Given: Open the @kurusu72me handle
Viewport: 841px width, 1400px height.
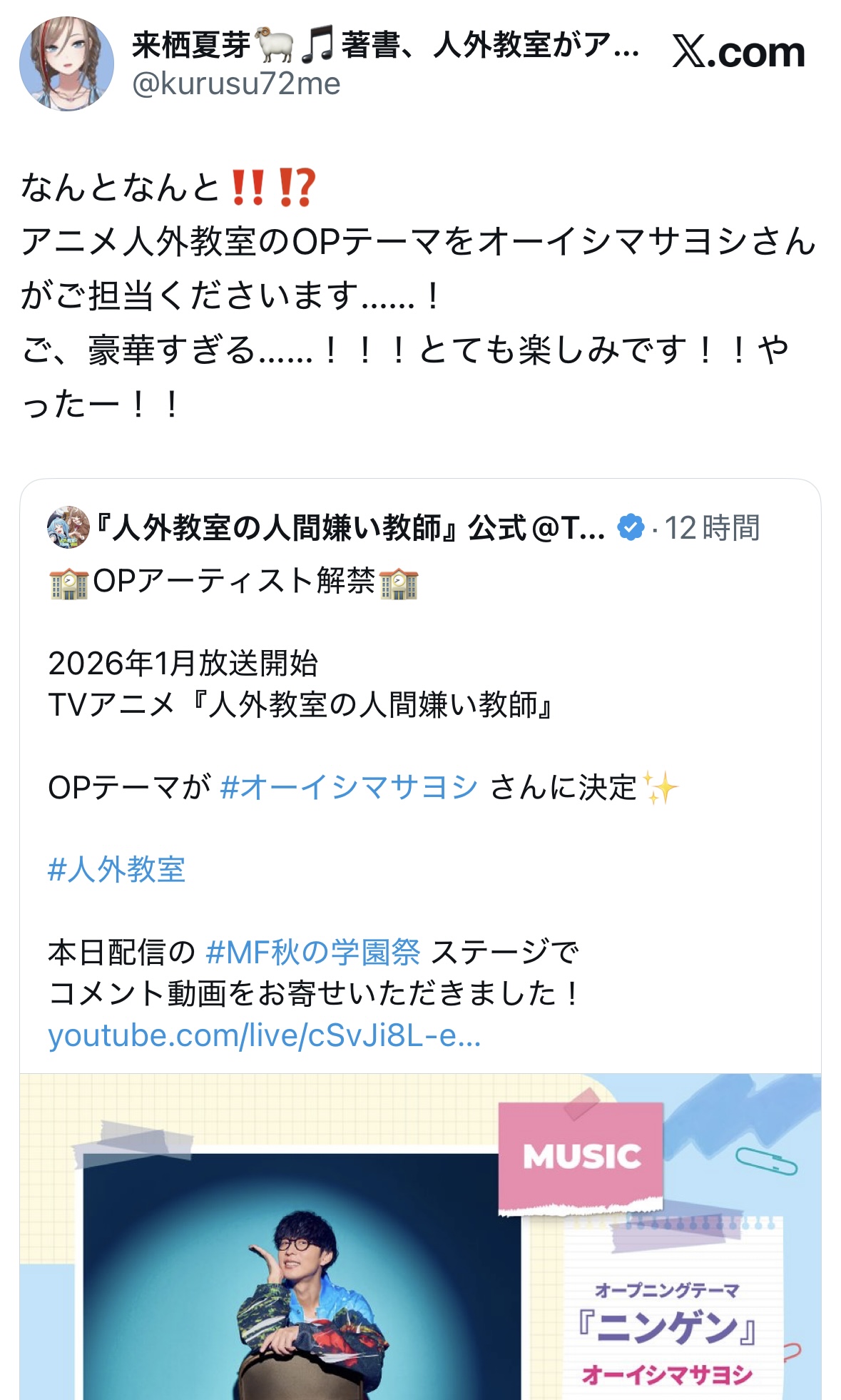Looking at the screenshot, I should tap(236, 84).
